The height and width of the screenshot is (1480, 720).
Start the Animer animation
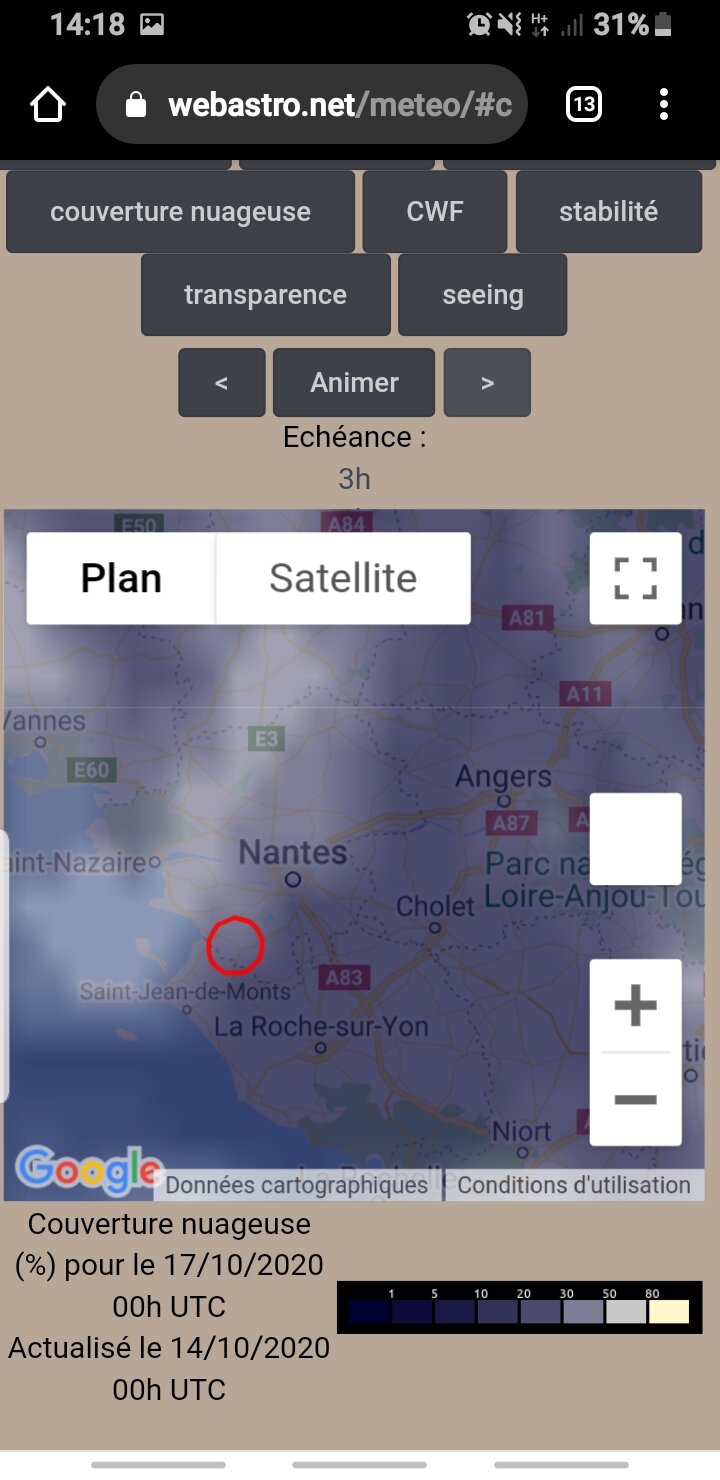click(x=354, y=383)
